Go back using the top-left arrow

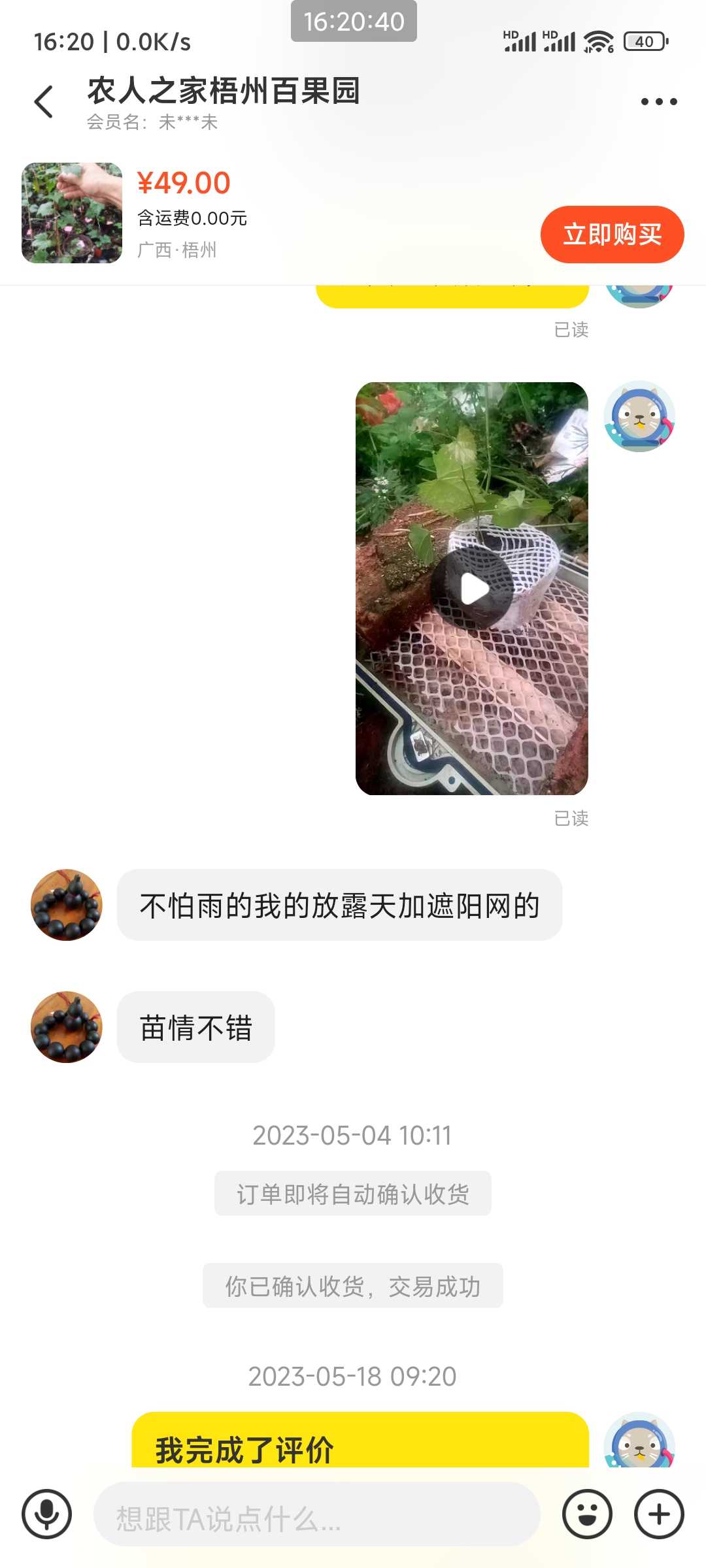click(44, 102)
